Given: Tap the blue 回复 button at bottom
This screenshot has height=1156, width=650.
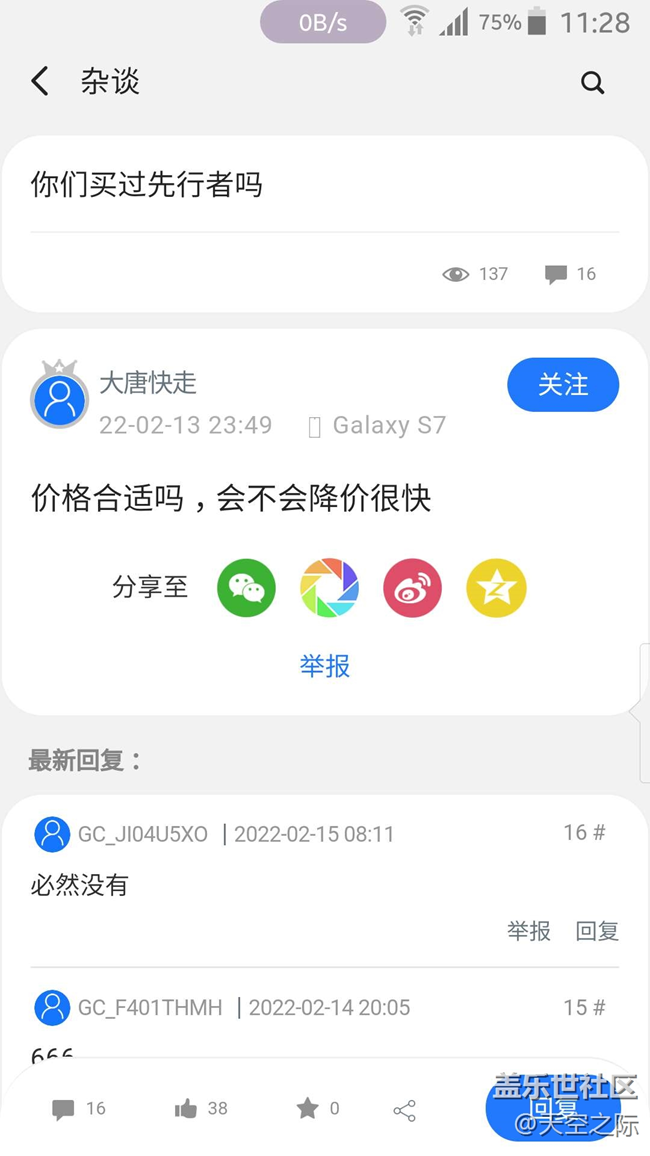Looking at the screenshot, I should click(x=553, y=1108).
